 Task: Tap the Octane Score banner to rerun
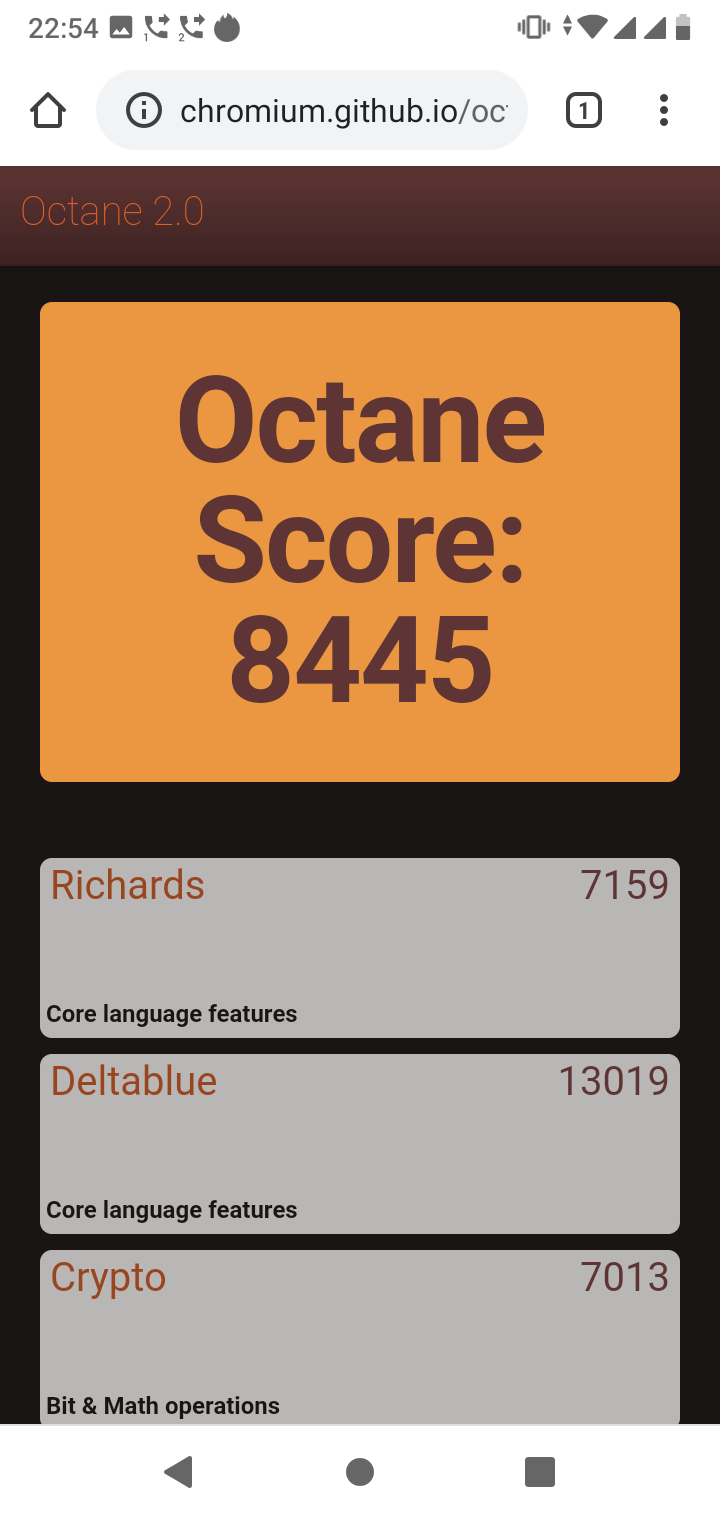click(x=360, y=541)
